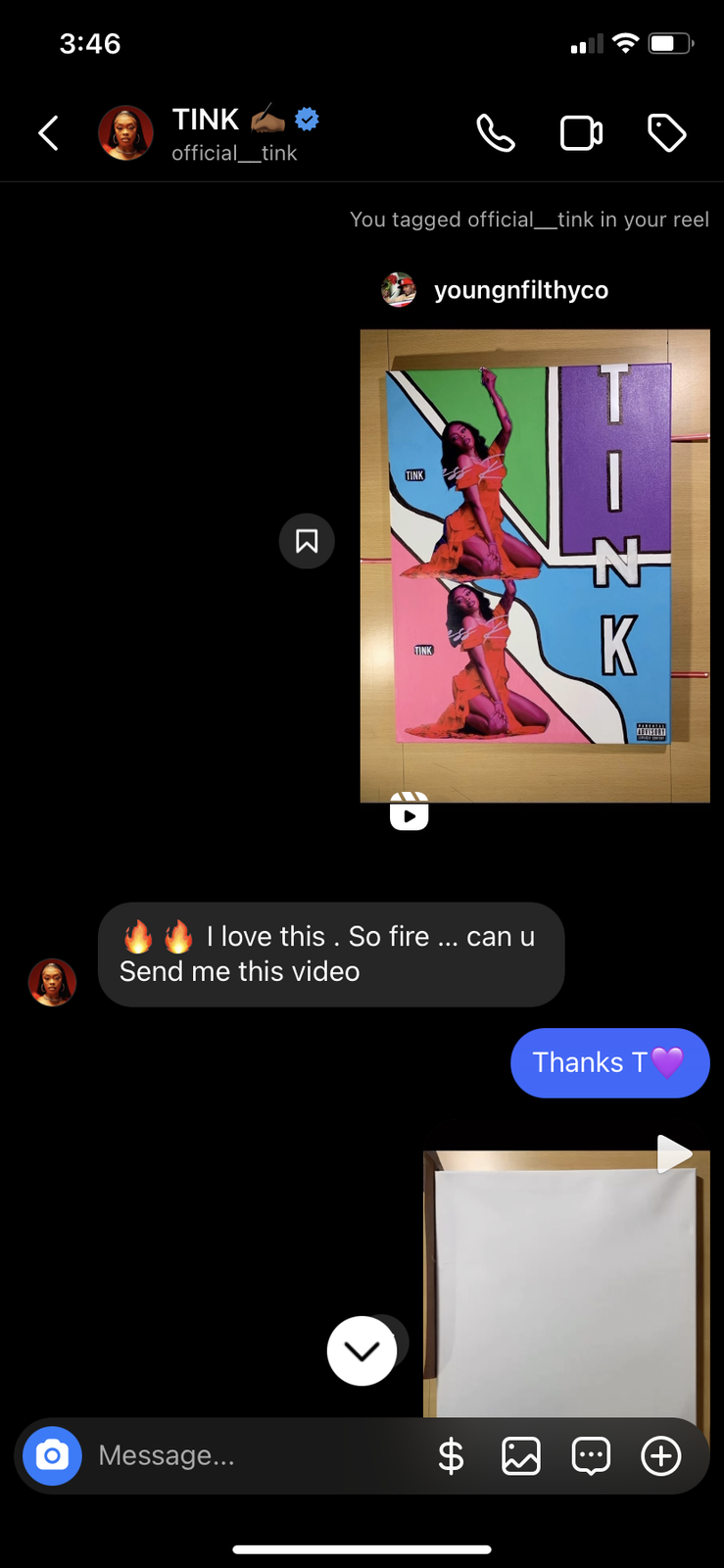
Task: Jump to the latest messages
Action: [x=362, y=1350]
